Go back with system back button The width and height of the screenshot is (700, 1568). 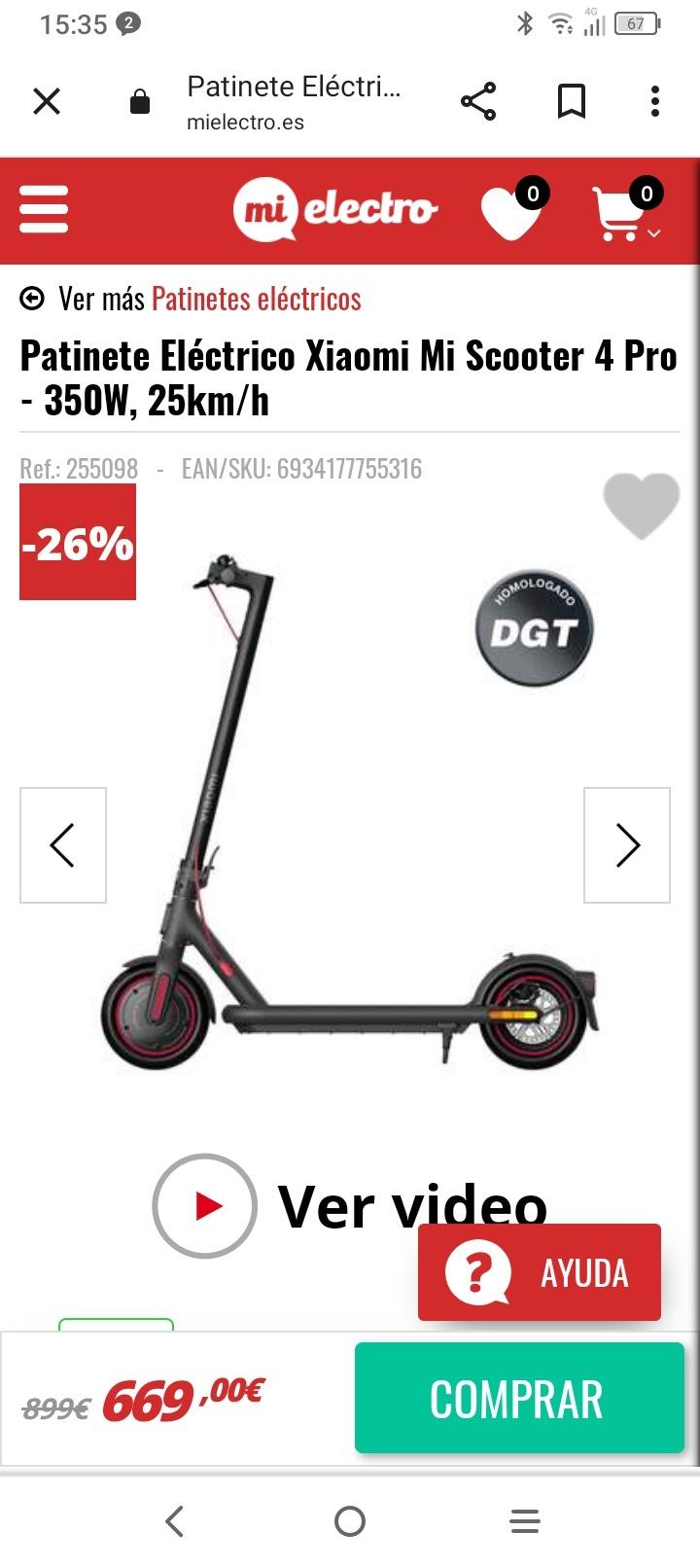175,1521
